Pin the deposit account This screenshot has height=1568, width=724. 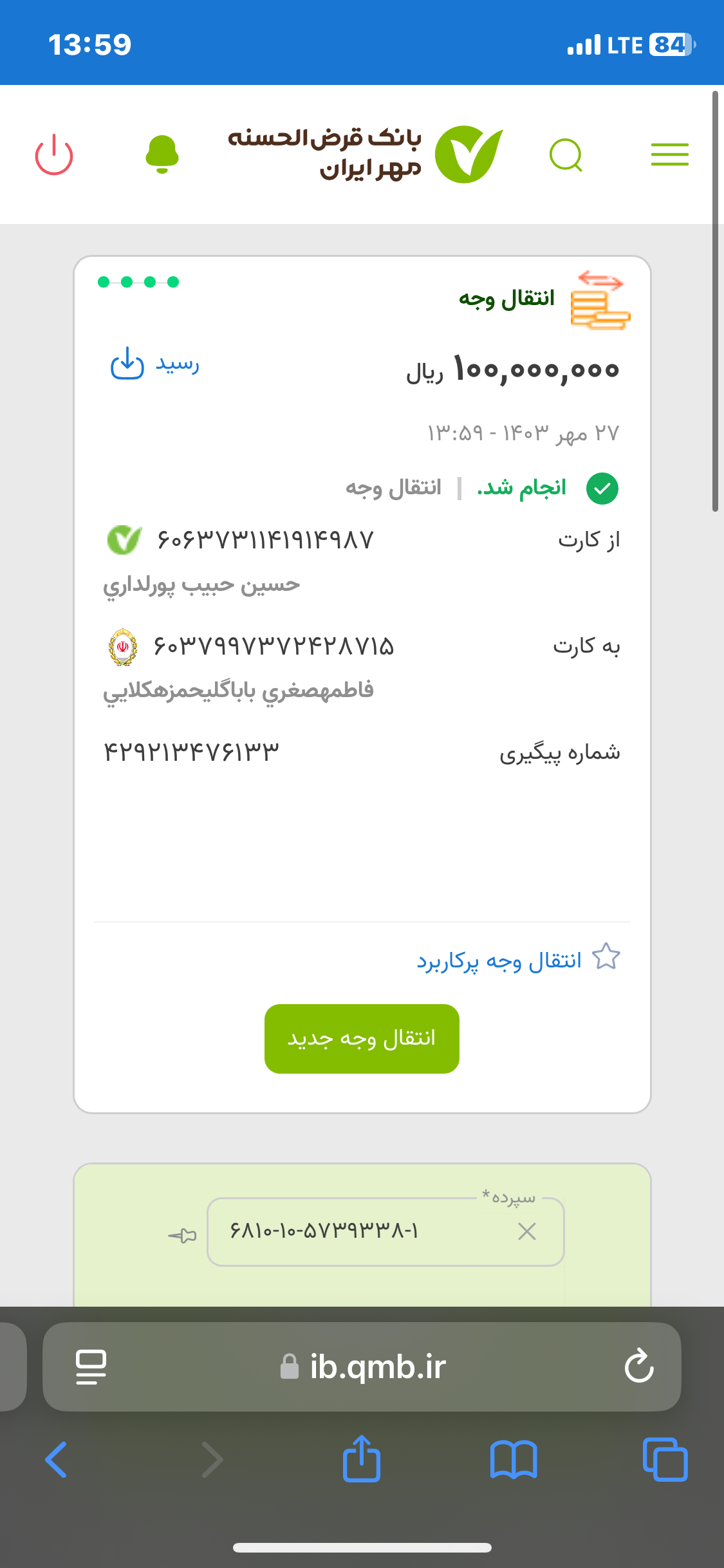coord(182,1235)
